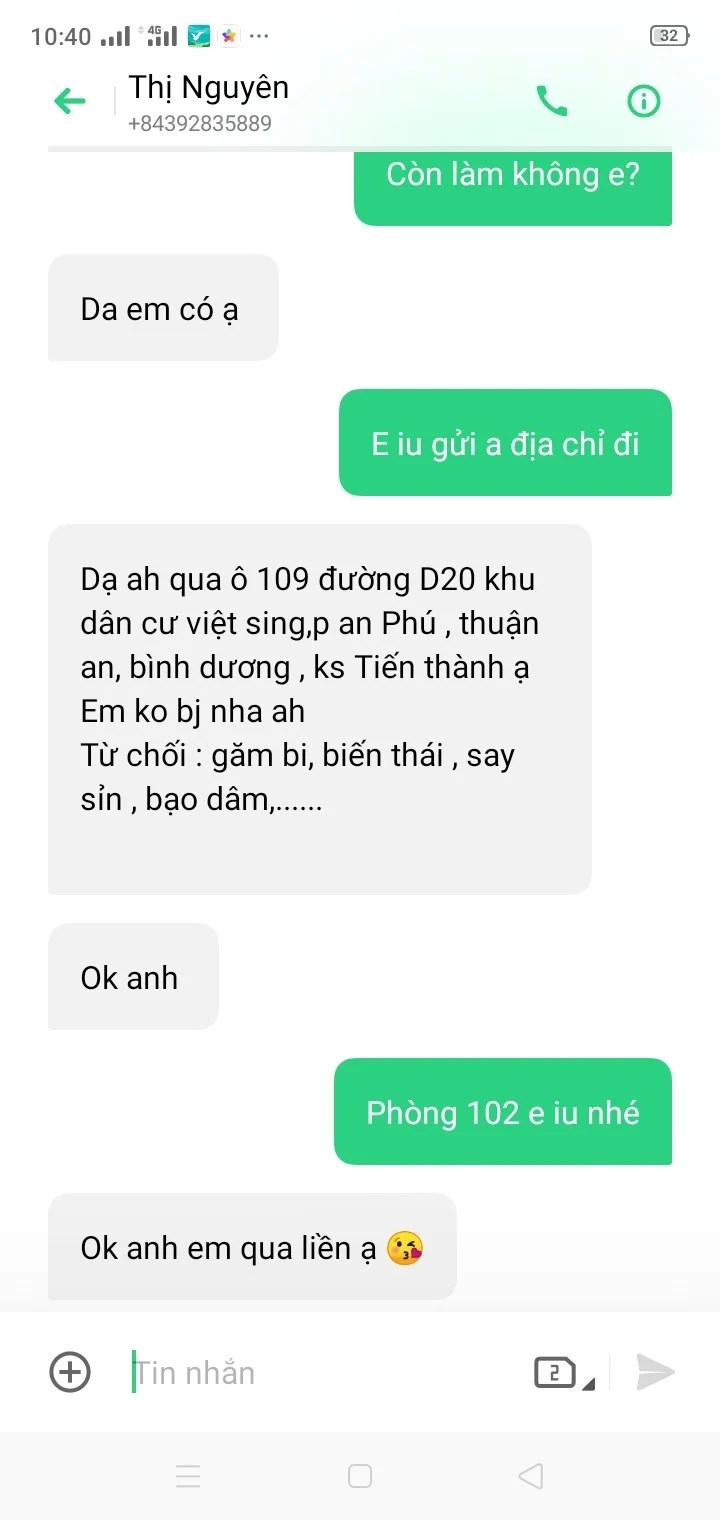Viewport: 720px width, 1520px height.
Task: Go back to the conversation list
Action: coord(70,101)
